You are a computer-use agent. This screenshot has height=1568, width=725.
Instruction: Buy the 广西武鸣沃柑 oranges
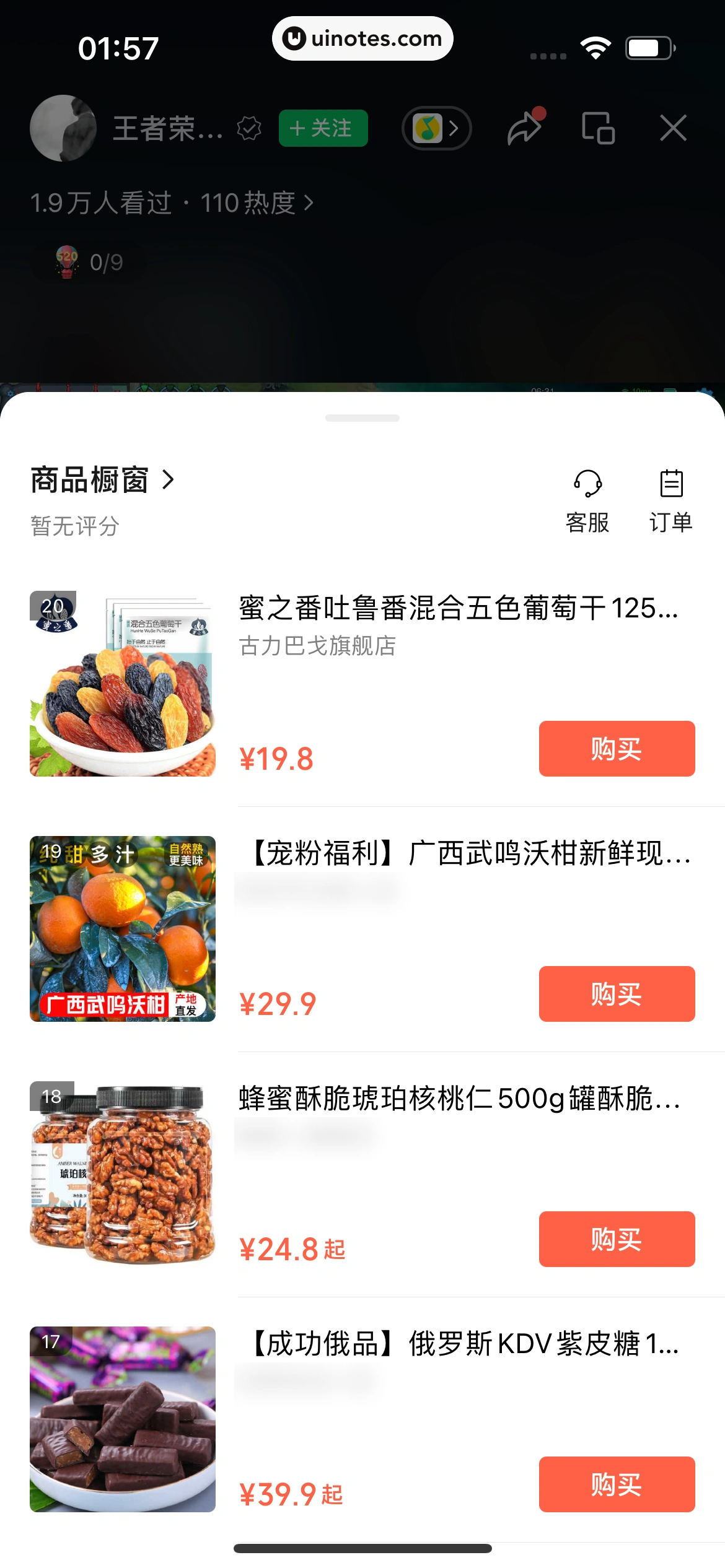(617, 995)
